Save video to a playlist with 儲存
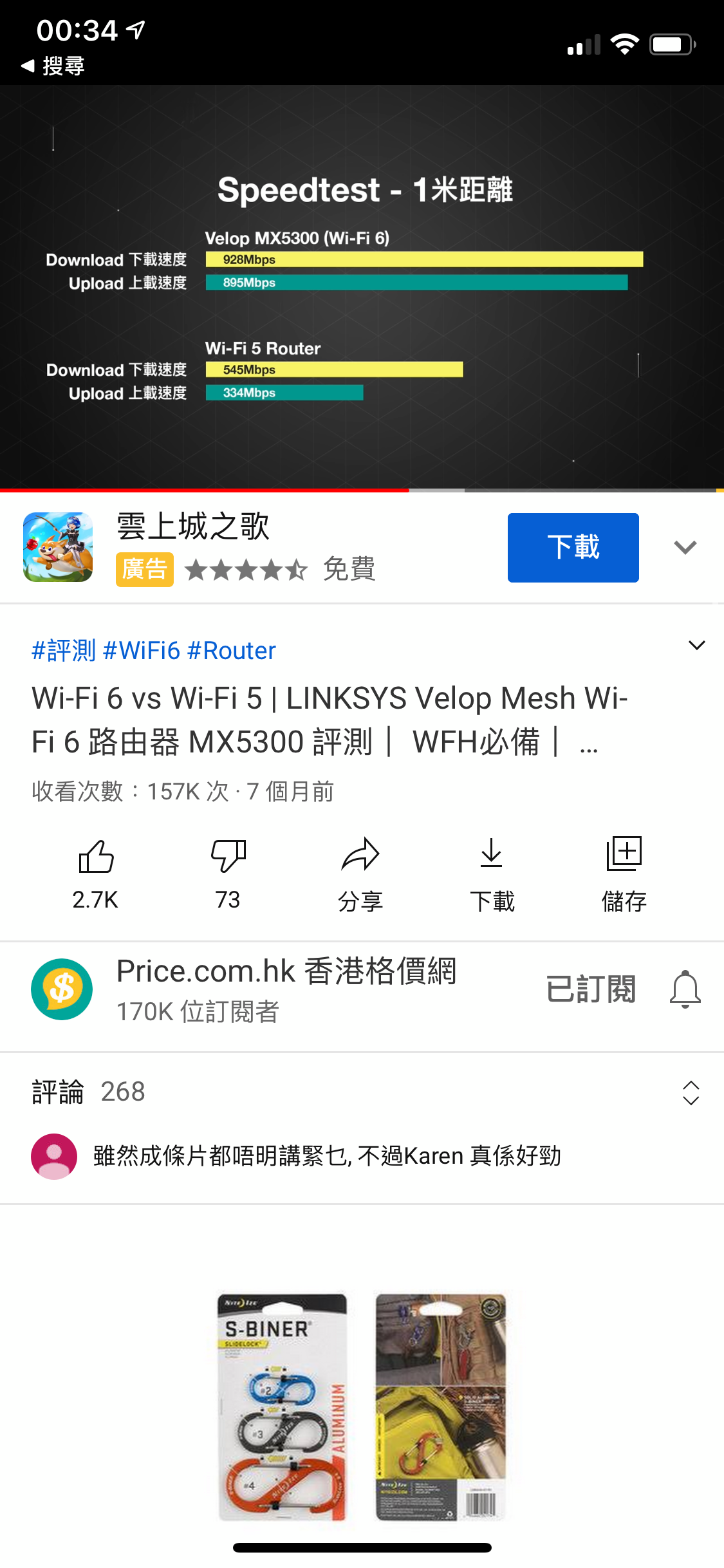The width and height of the screenshot is (724, 1568). point(624,874)
